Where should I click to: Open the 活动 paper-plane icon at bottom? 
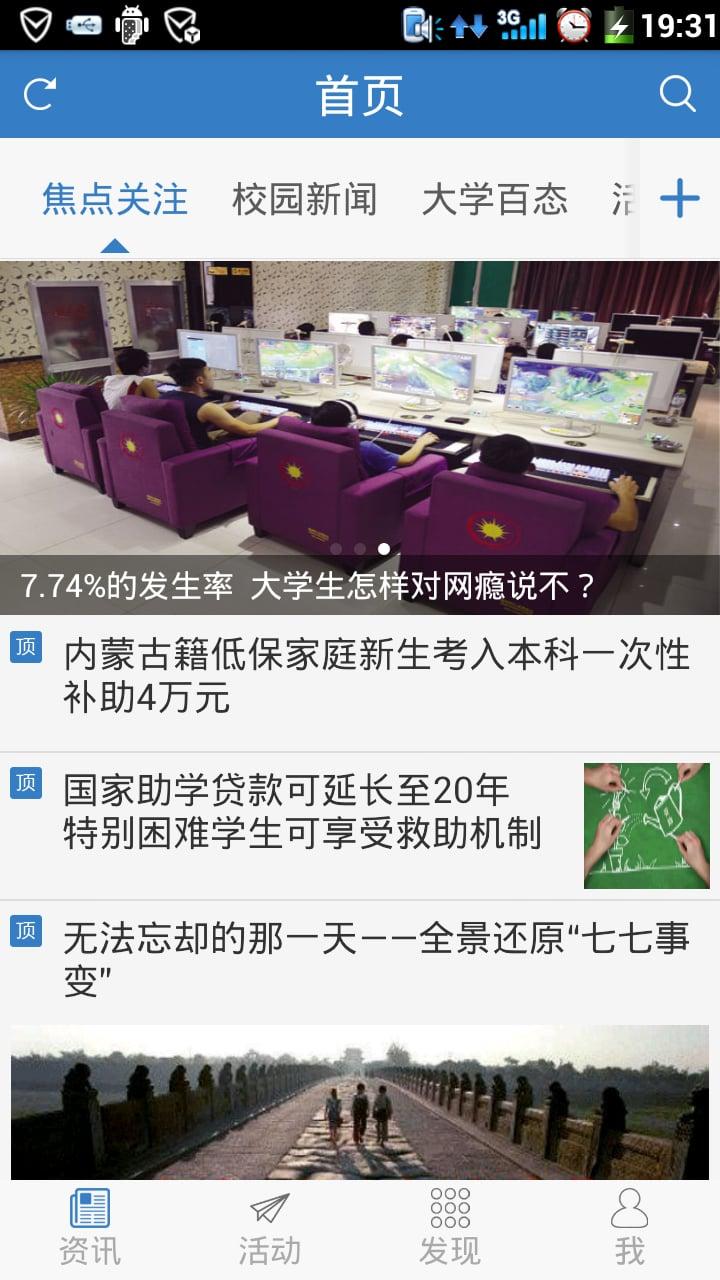point(270,1225)
